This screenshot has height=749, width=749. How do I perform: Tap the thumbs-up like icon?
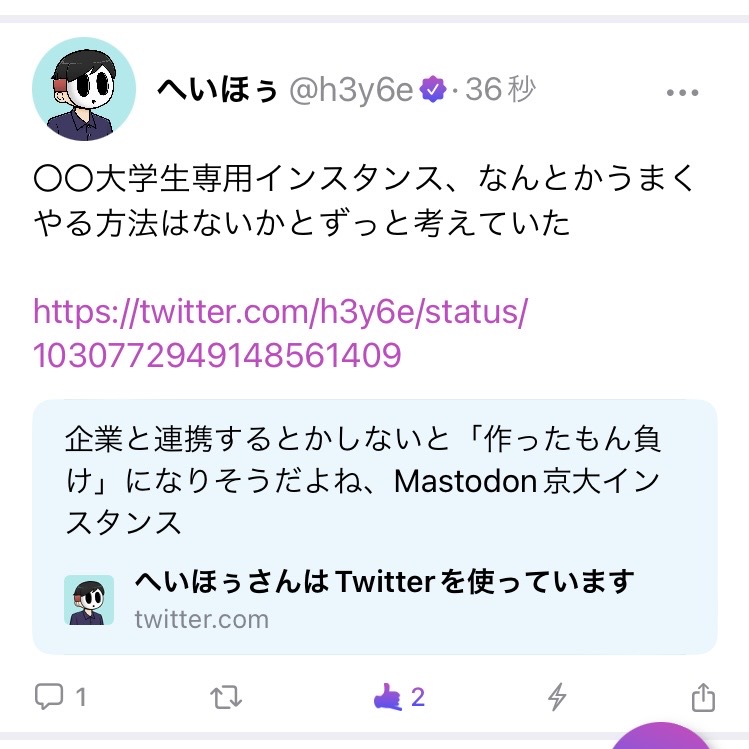387,696
